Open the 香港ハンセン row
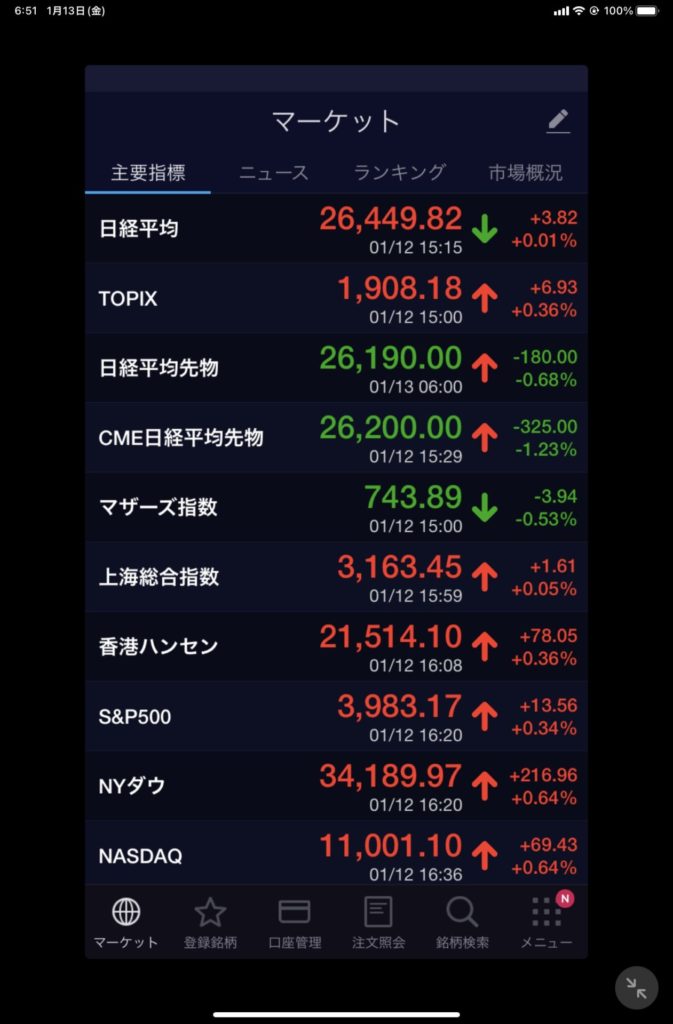This screenshot has width=673, height=1024. pyautogui.click(x=336, y=646)
